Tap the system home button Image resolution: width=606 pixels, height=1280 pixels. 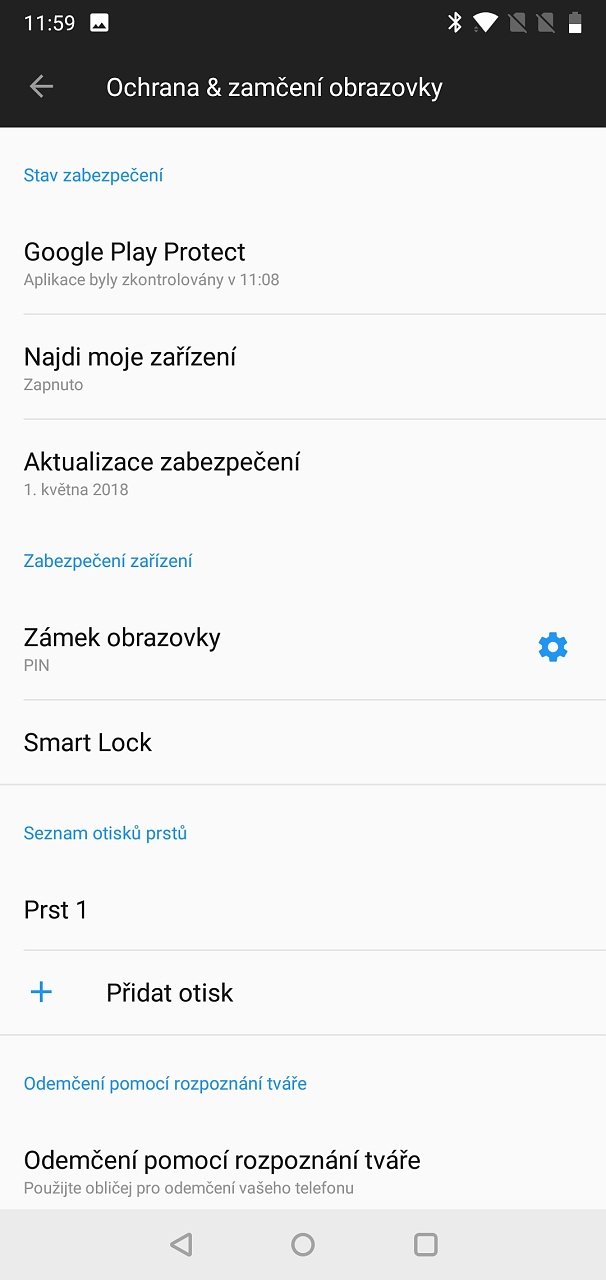click(x=303, y=1244)
